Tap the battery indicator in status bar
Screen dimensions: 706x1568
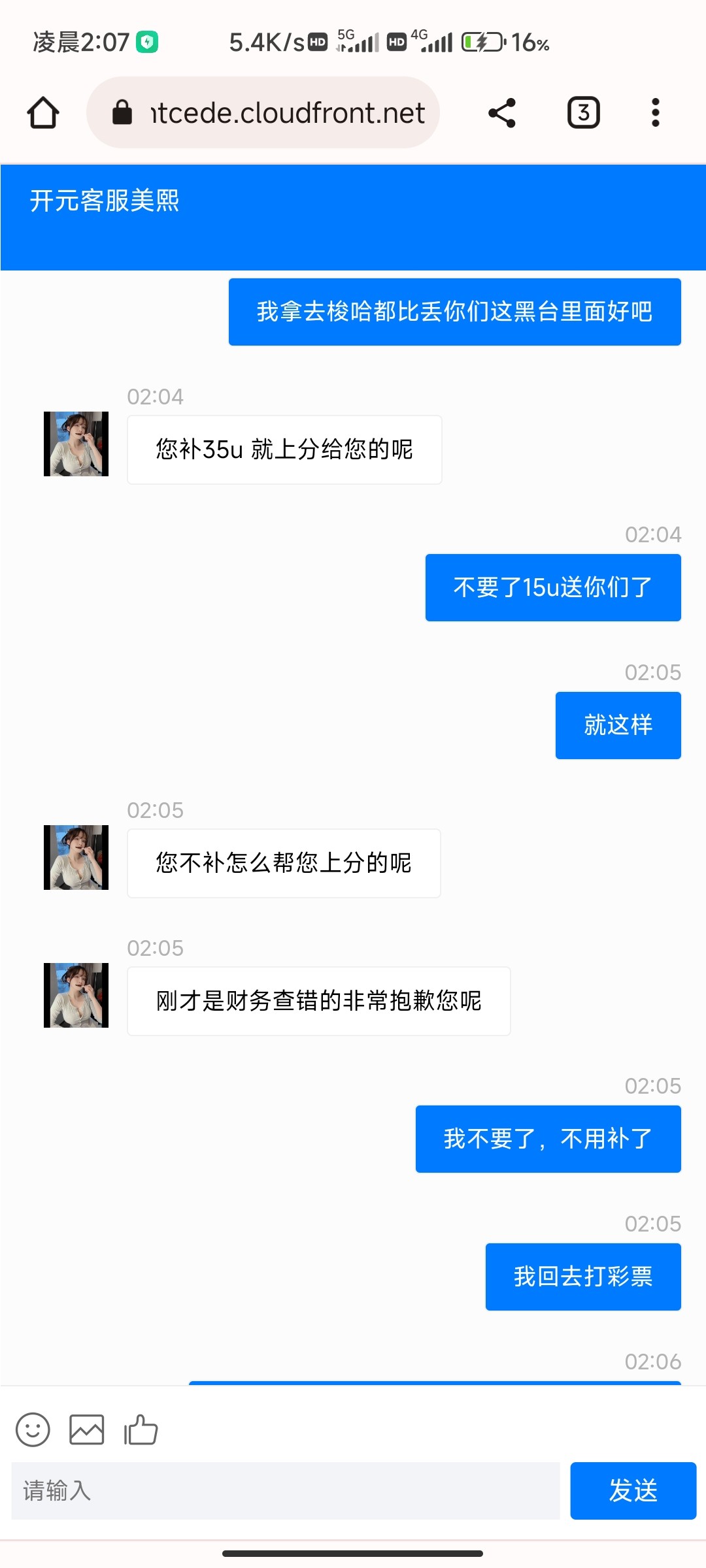[482, 42]
